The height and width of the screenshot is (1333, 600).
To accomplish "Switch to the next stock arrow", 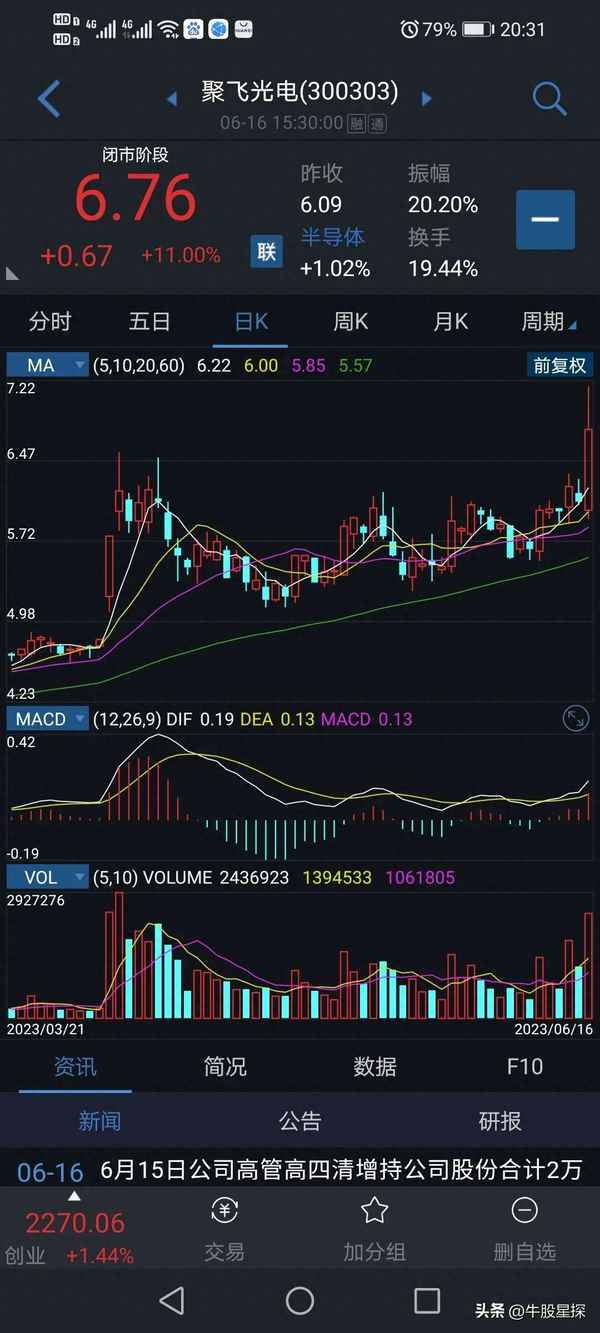I will click(427, 98).
